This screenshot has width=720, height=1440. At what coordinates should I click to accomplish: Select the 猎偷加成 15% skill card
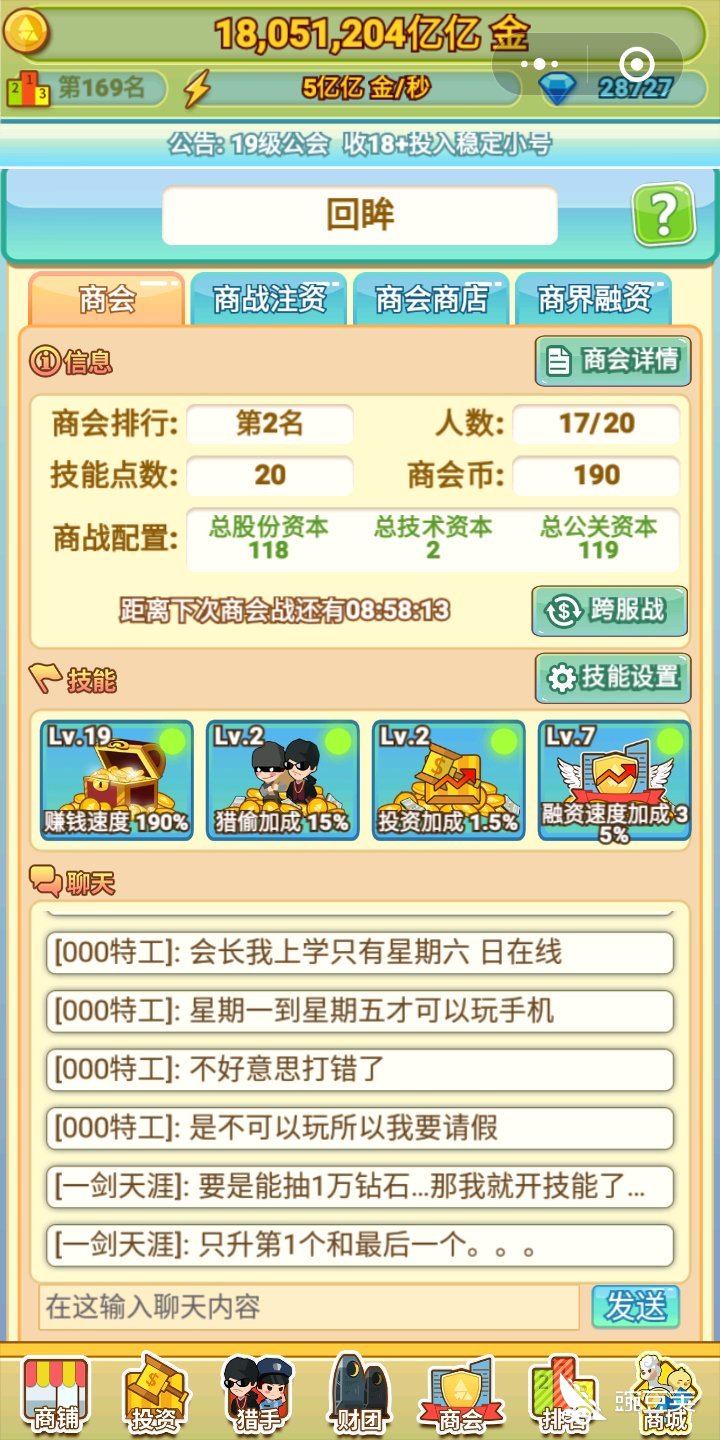point(283,781)
